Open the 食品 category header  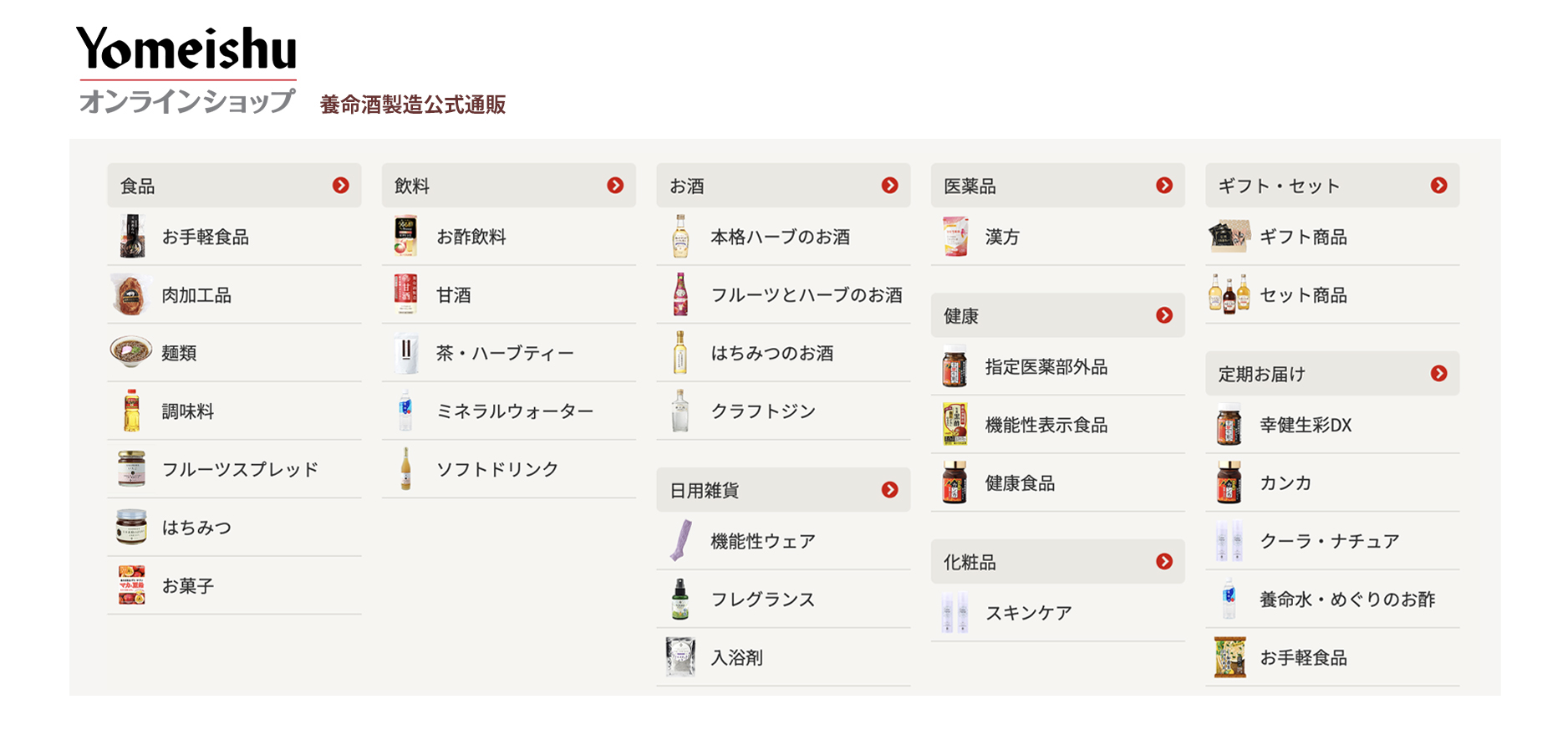pos(234,186)
